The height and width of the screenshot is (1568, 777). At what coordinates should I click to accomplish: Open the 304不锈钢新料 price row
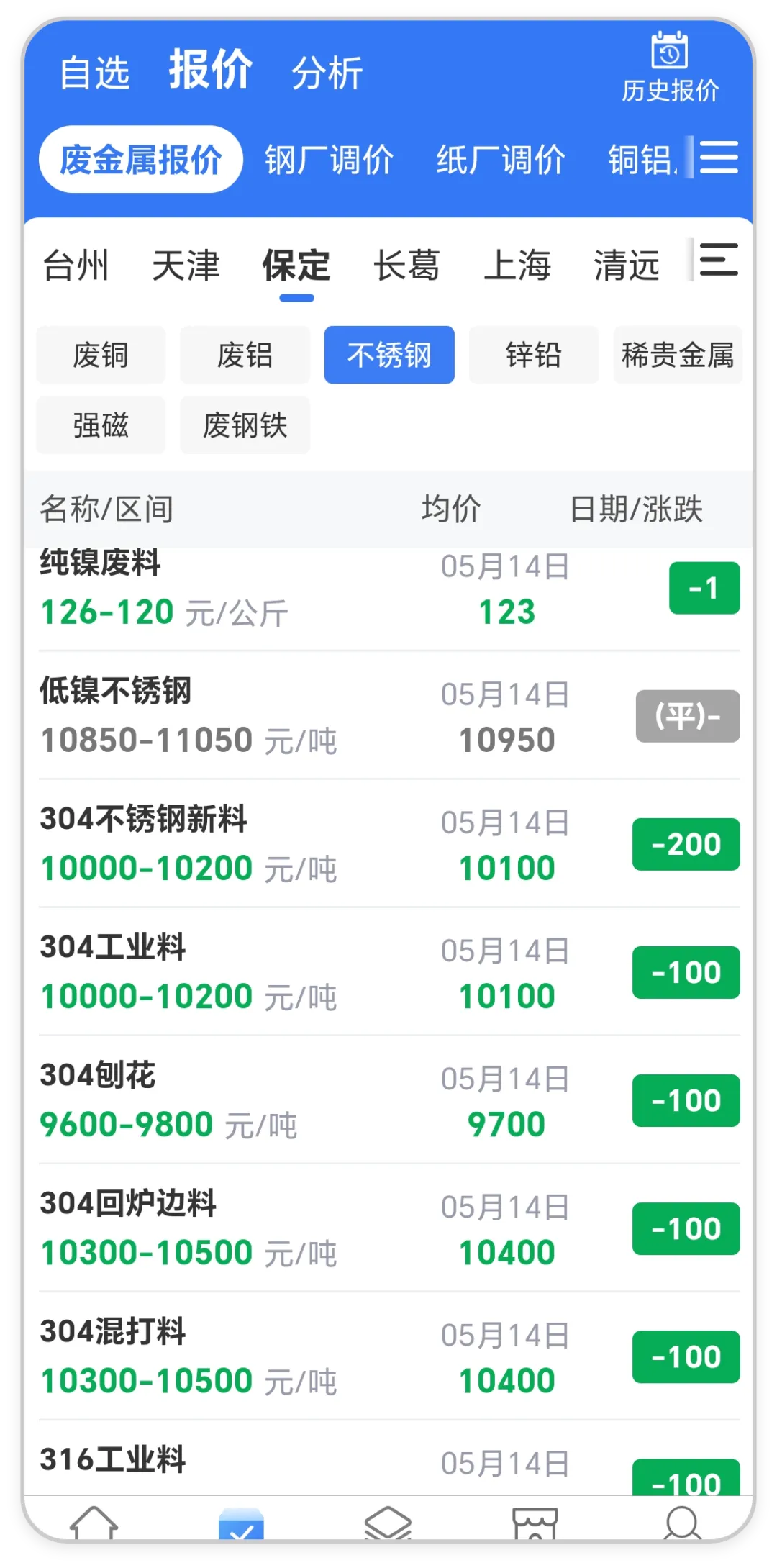[389, 843]
